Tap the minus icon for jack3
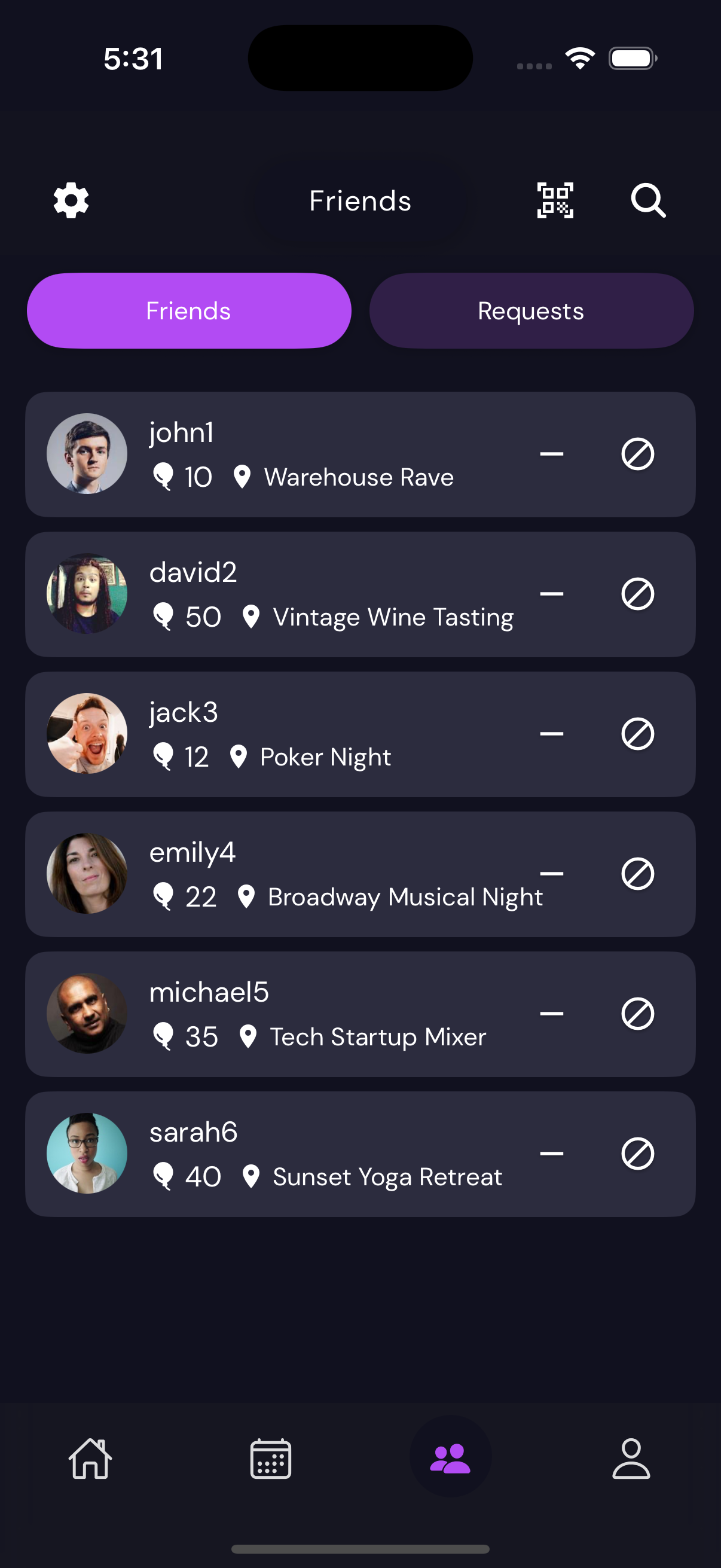Screen dimensions: 721x1568 point(551,734)
